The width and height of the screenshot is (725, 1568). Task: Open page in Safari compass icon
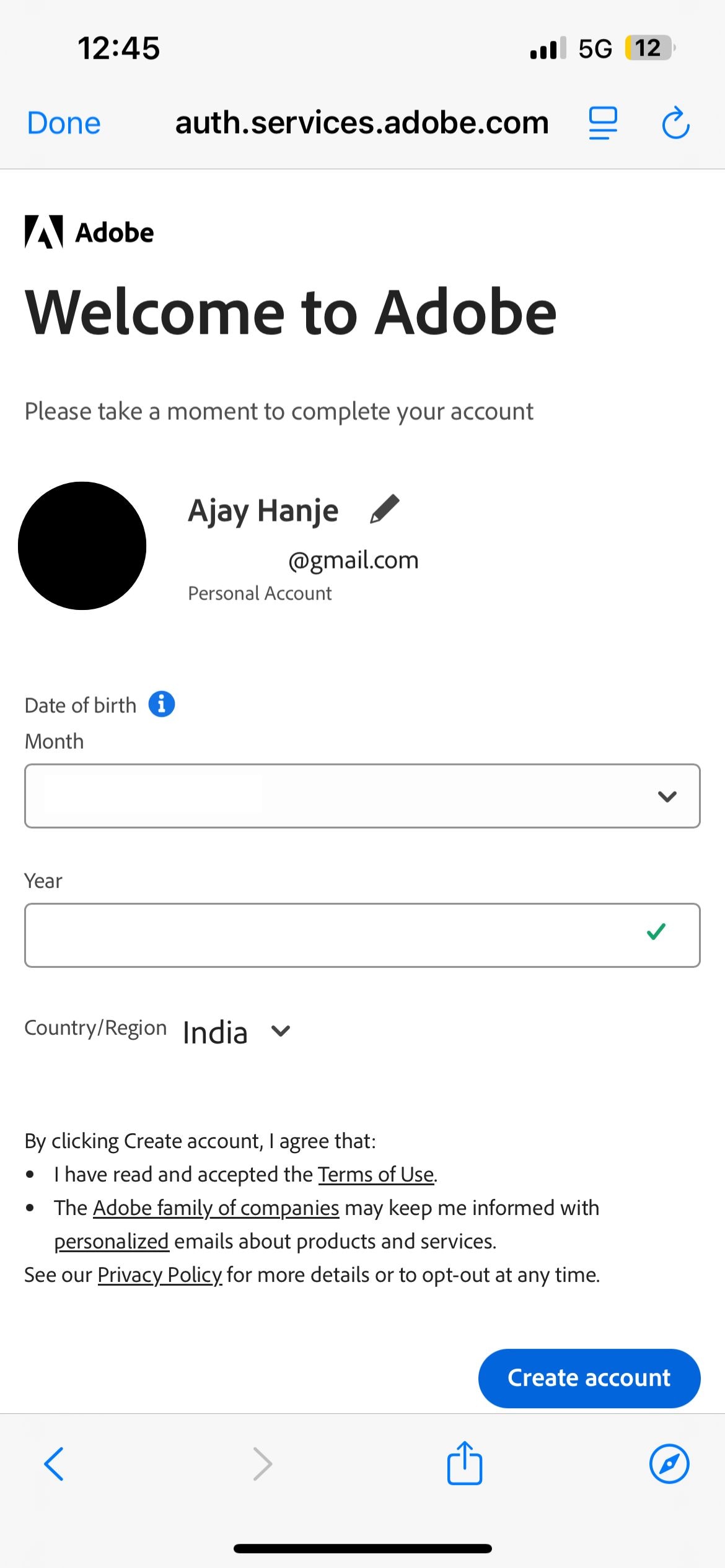pos(669,1464)
